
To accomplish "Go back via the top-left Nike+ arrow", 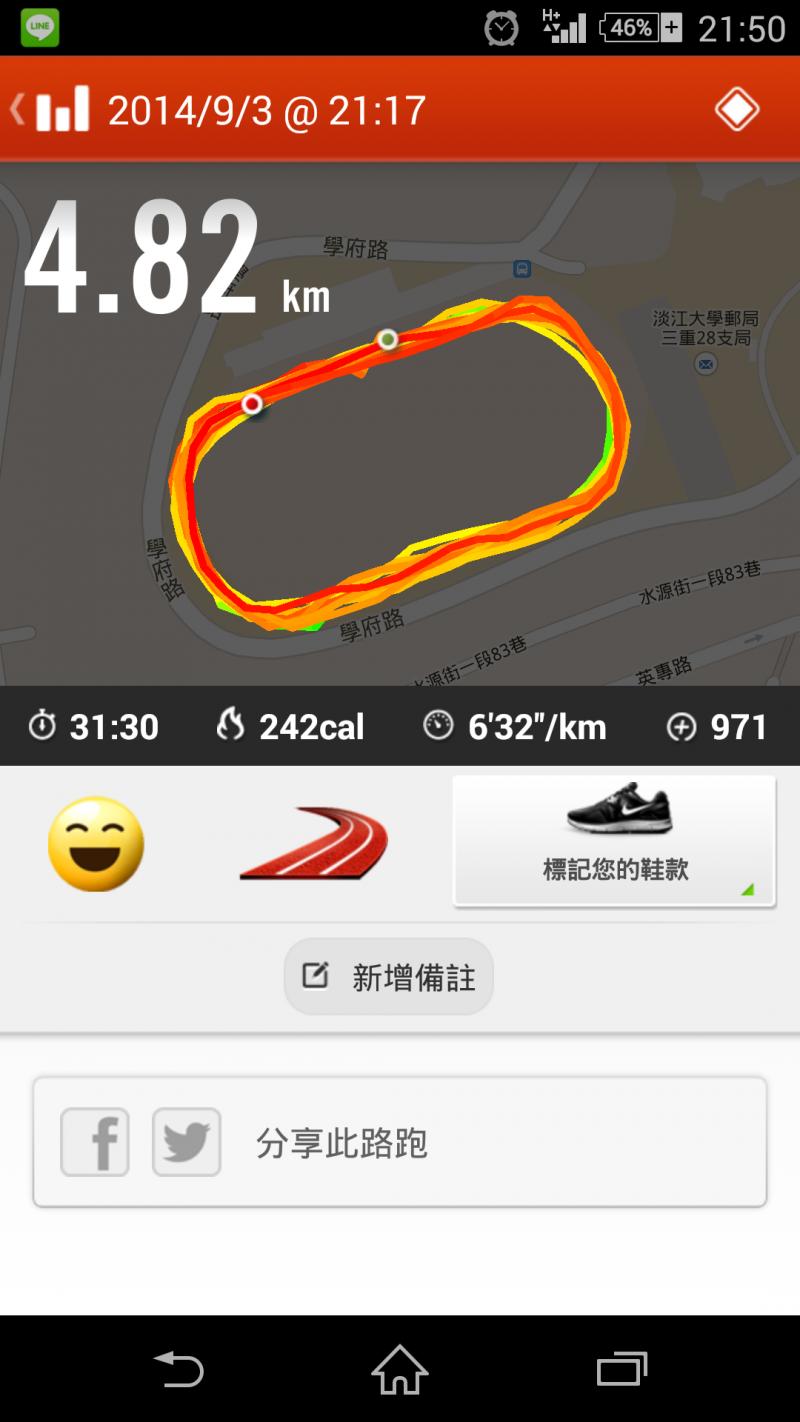I will coord(48,109).
